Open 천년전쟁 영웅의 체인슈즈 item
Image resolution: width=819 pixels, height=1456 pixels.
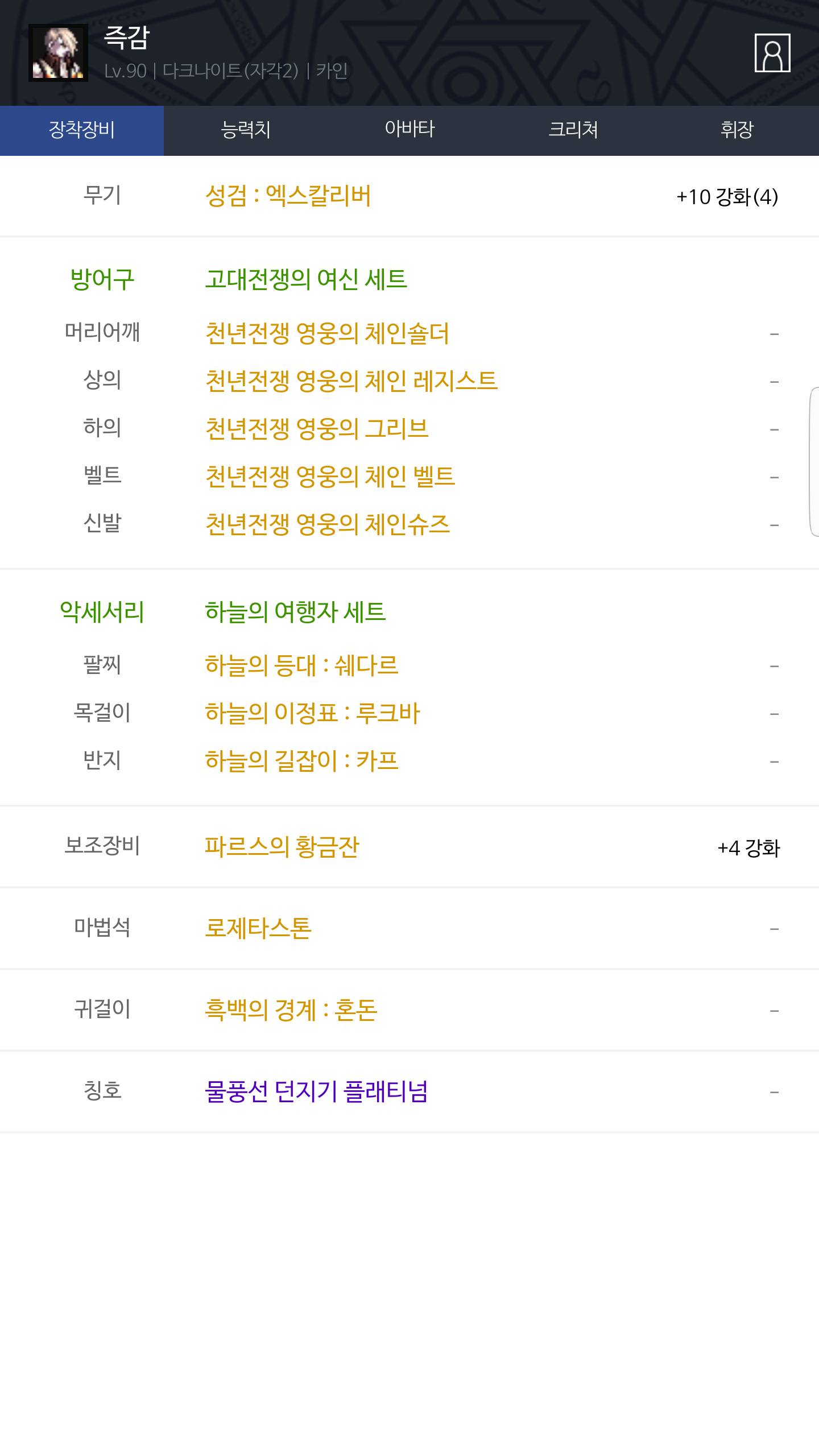(328, 524)
